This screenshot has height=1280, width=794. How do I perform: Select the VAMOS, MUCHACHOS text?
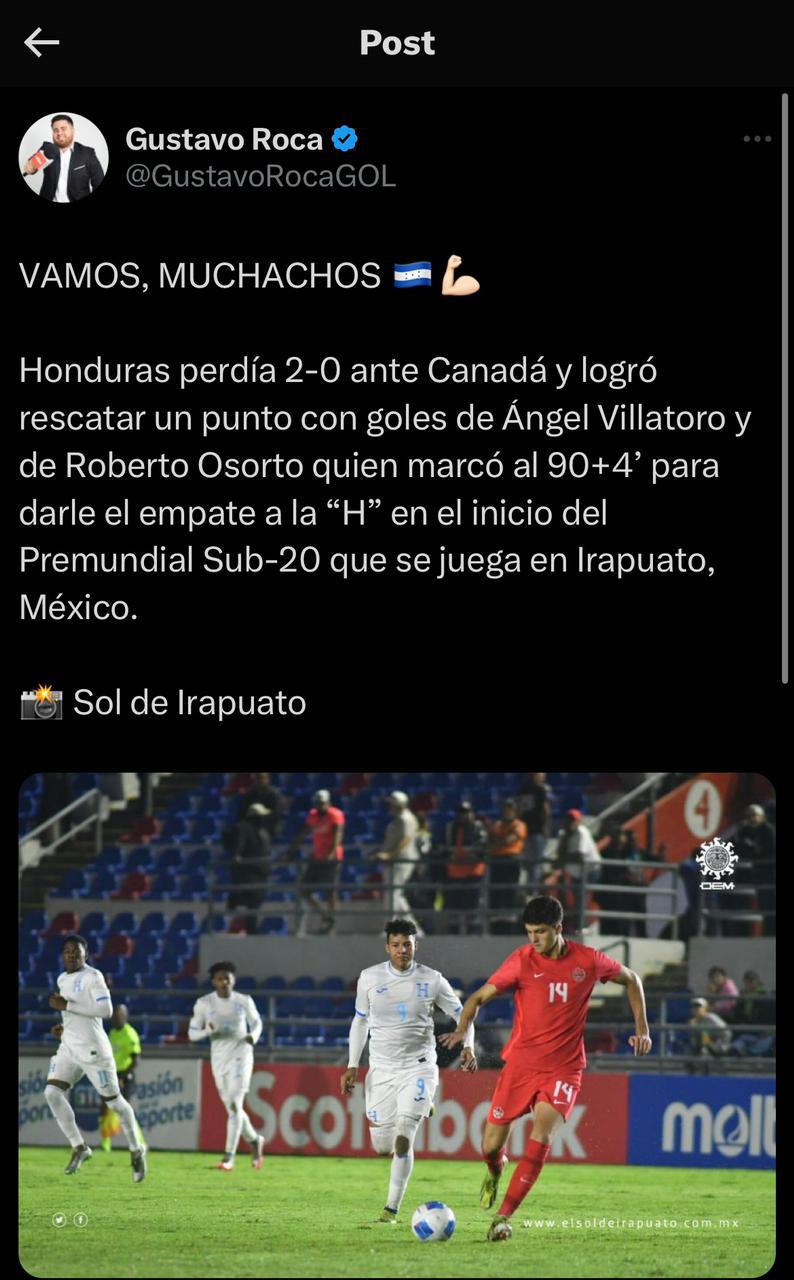(200, 271)
